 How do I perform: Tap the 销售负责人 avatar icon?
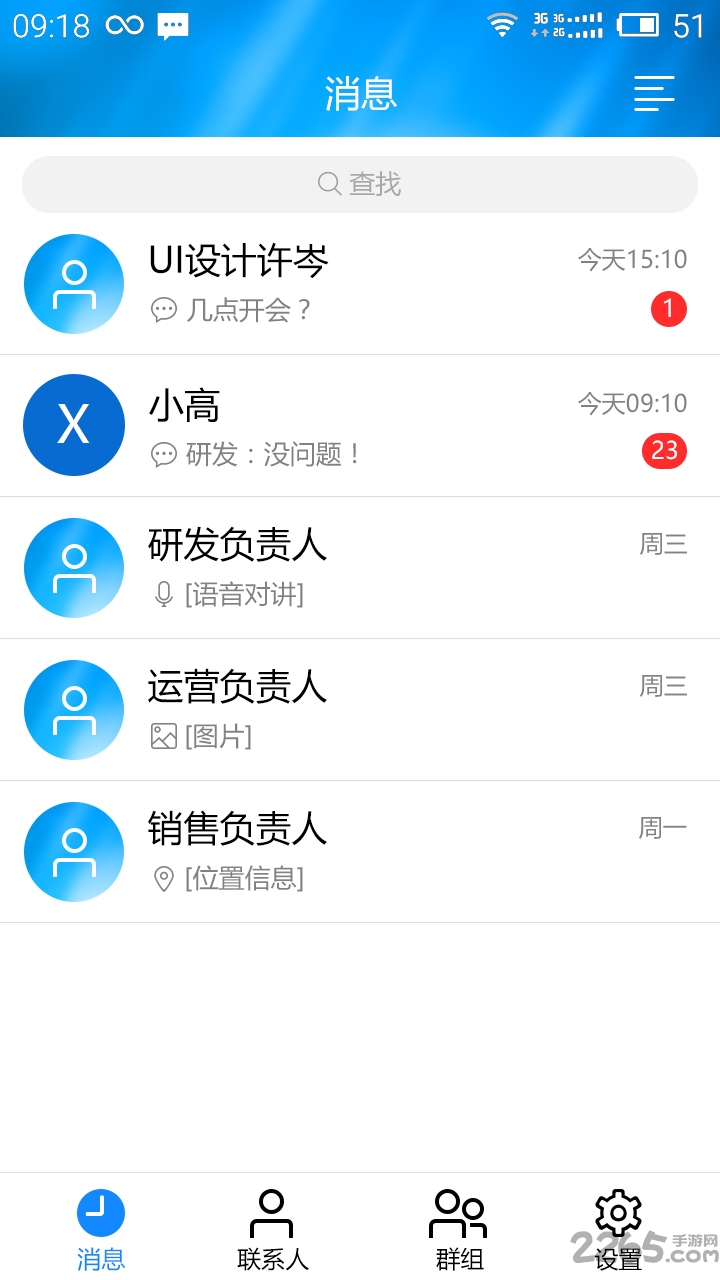(73, 851)
